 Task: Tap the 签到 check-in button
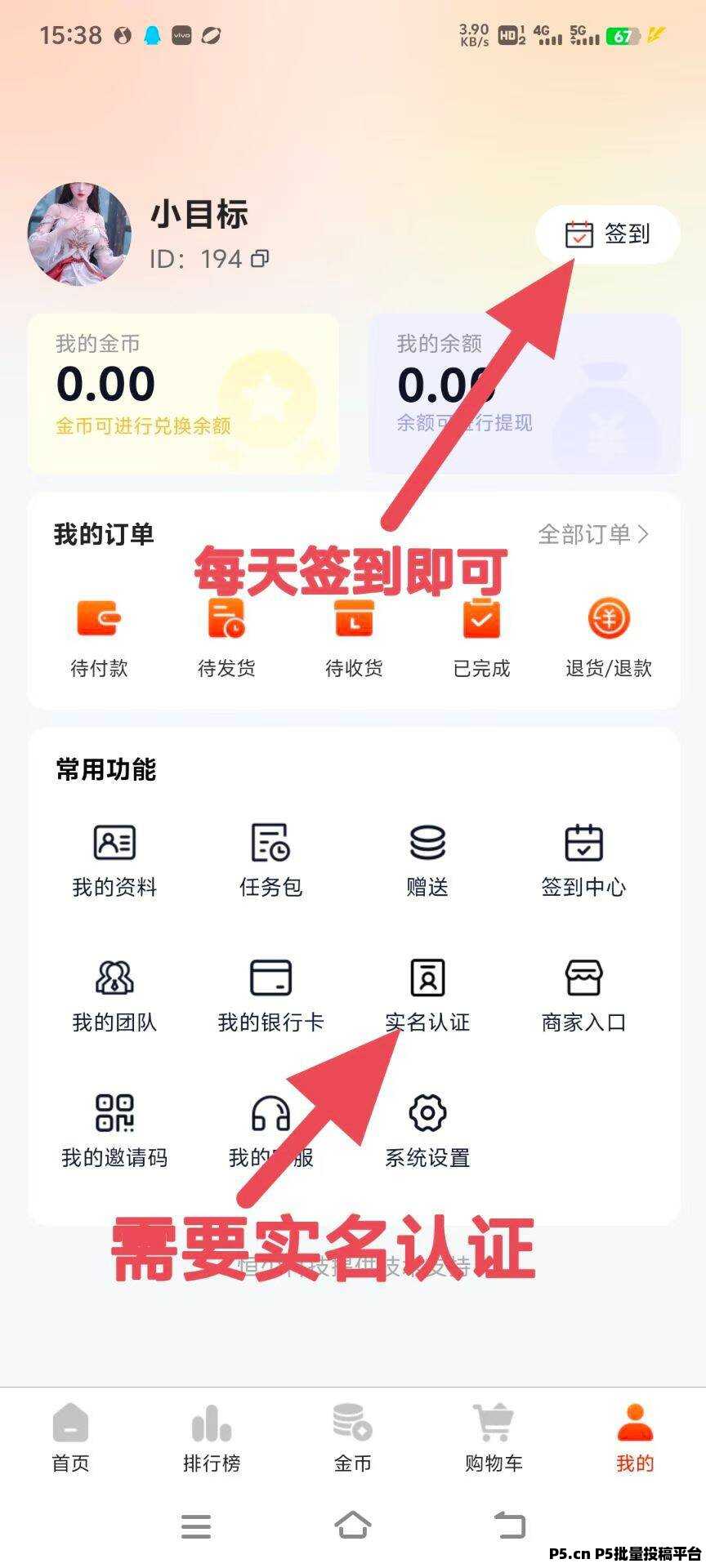pyautogui.click(x=607, y=234)
